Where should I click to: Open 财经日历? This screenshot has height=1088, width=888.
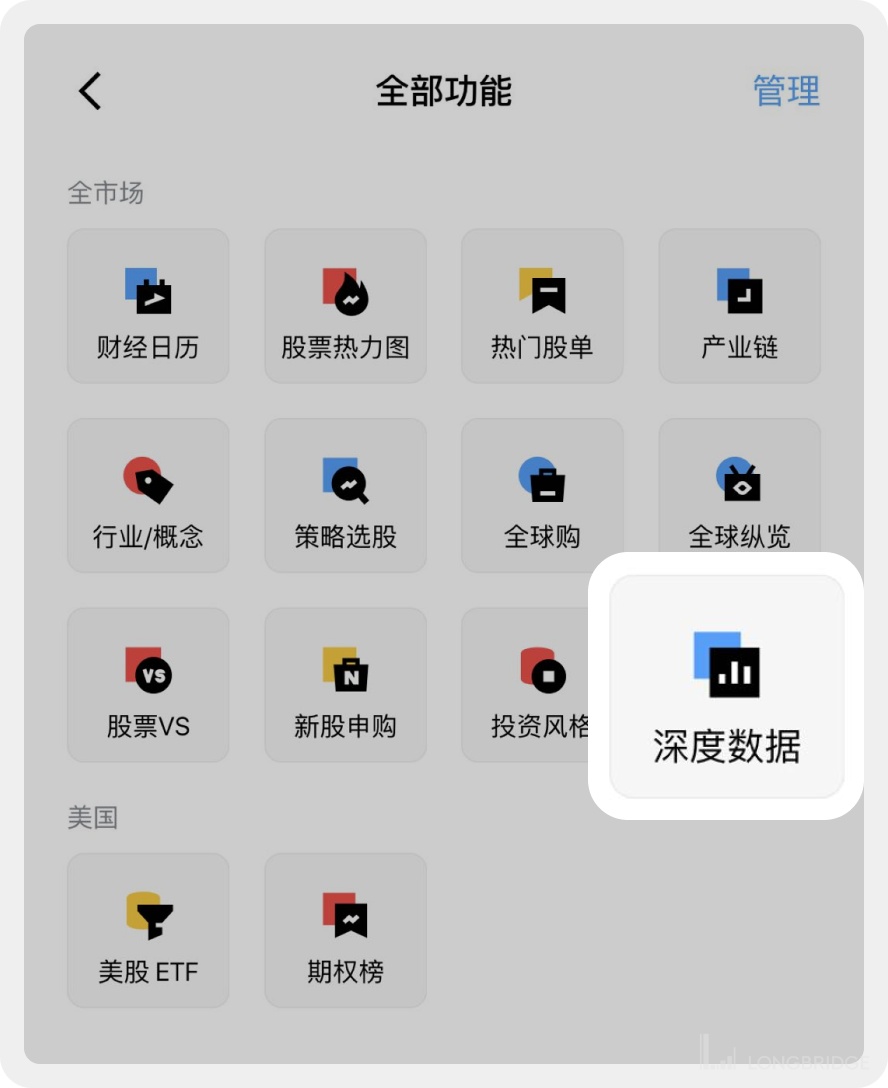148,306
